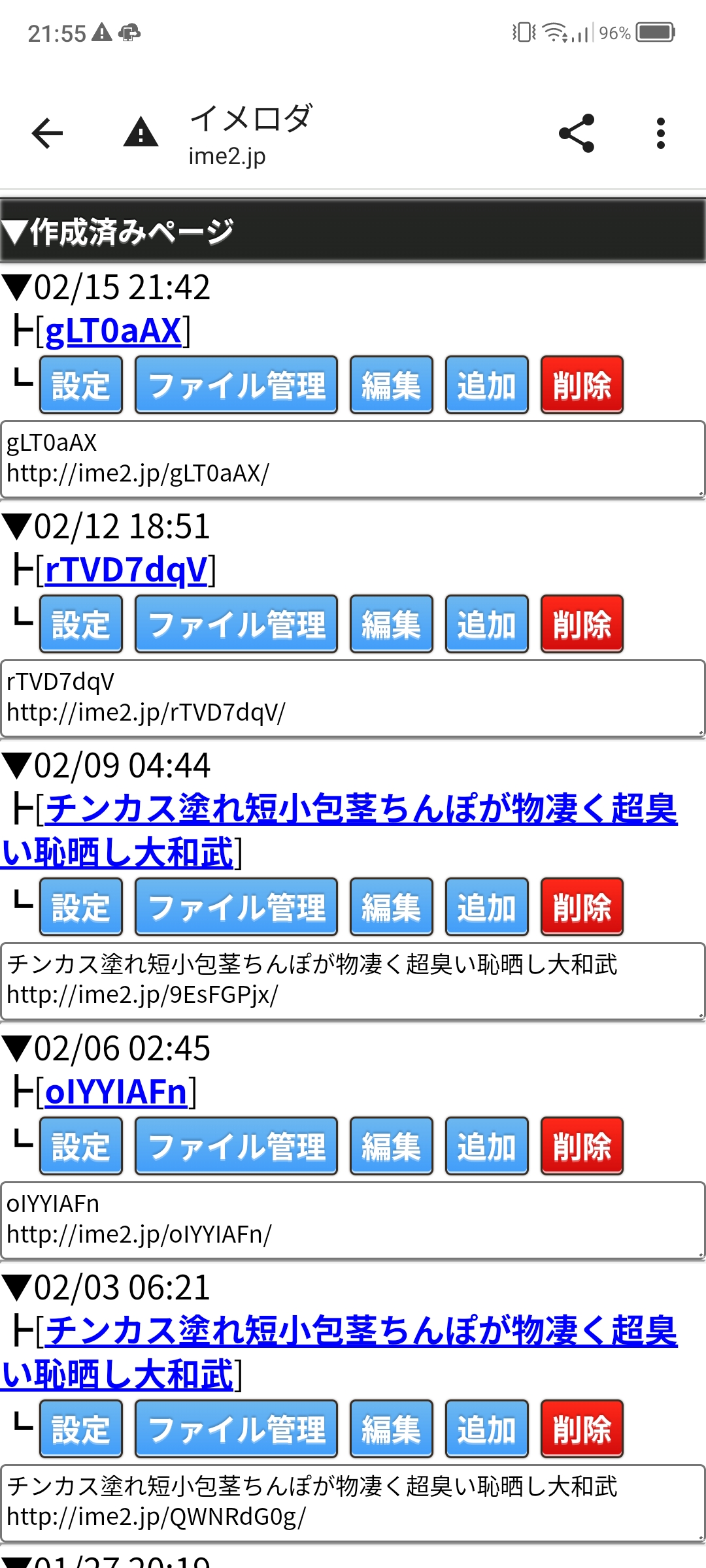Open the gLT0aAX page link

(113, 331)
